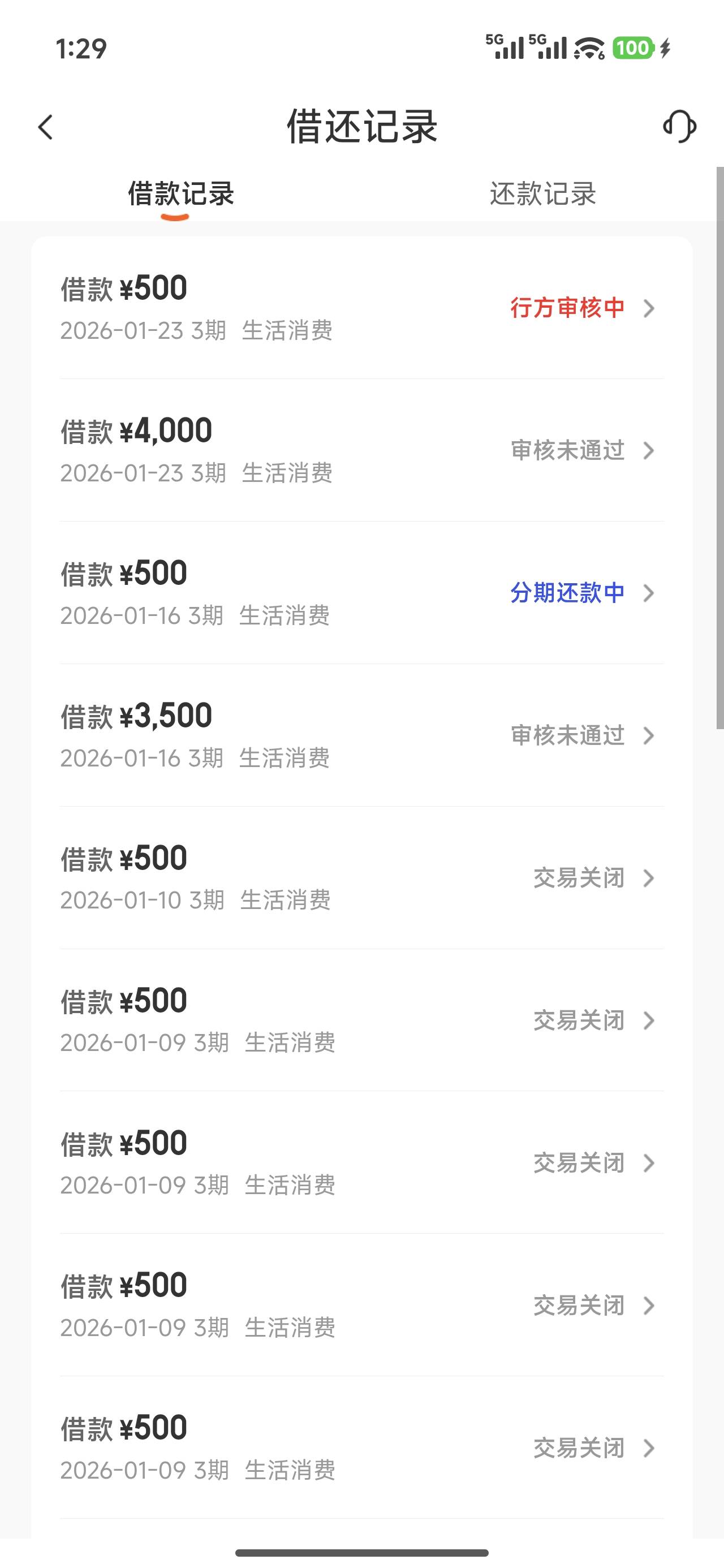Switch to the 还款记录 tab
724x1568 pixels.
(x=542, y=194)
